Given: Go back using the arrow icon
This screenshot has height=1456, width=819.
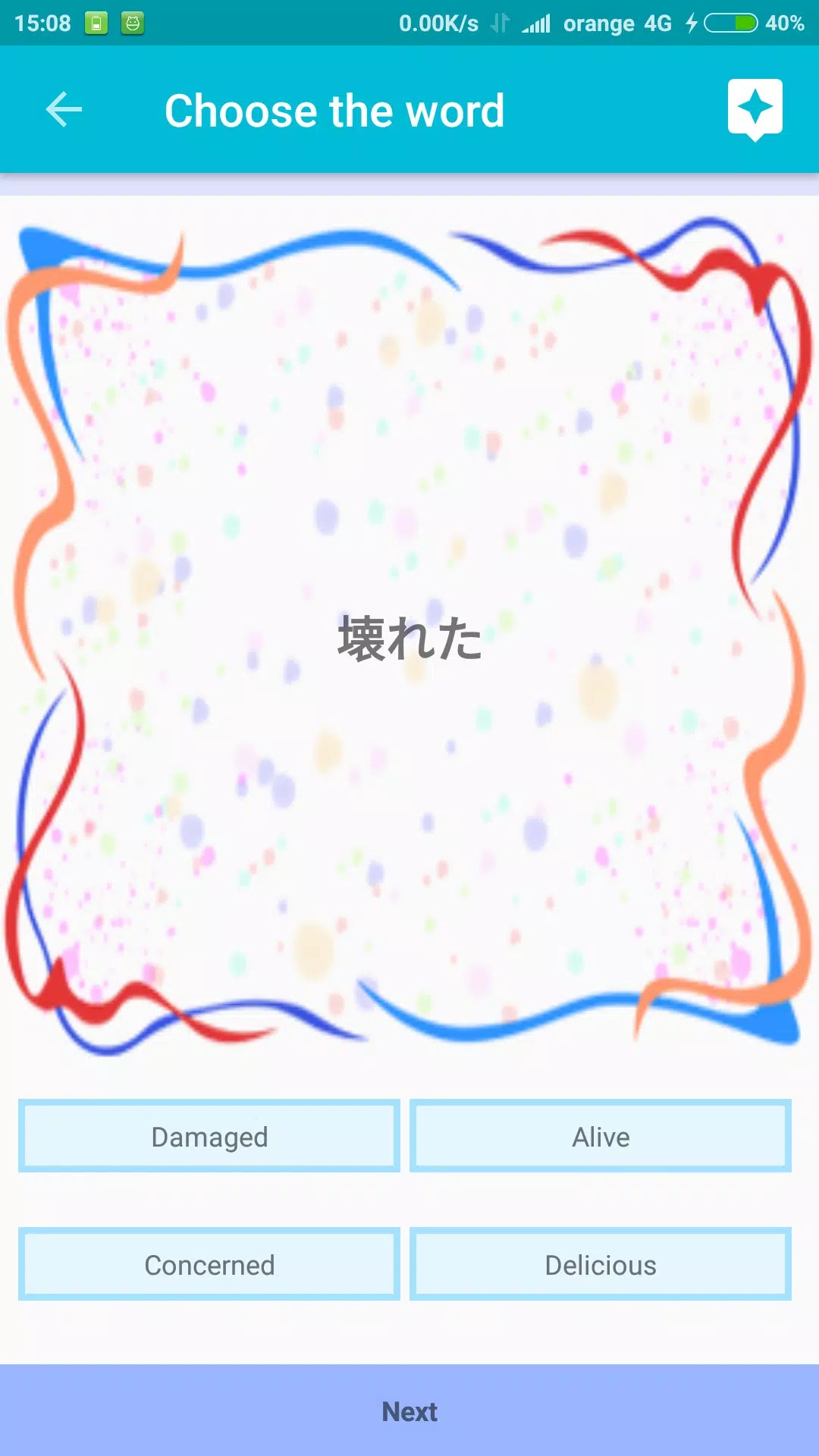Looking at the screenshot, I should (64, 110).
